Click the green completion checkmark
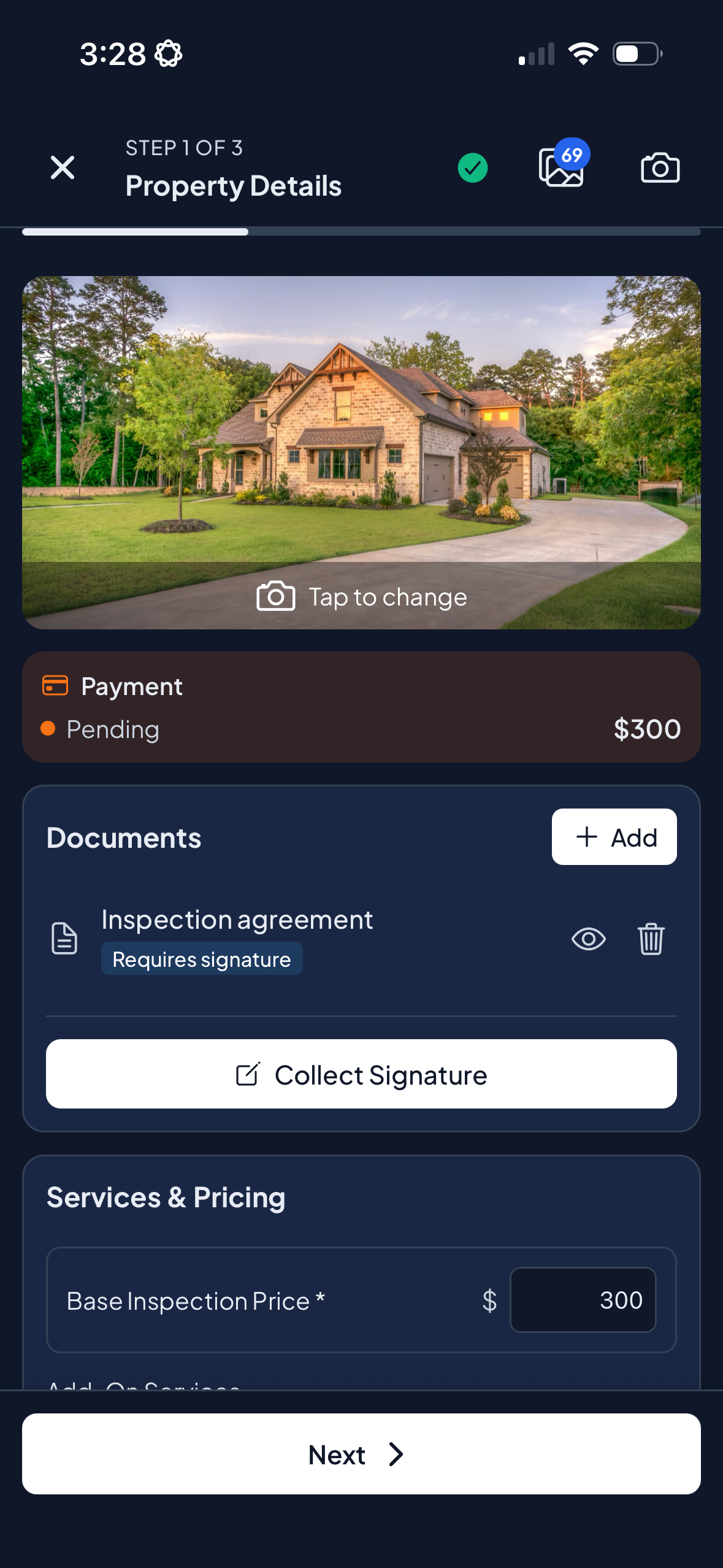 click(x=472, y=168)
